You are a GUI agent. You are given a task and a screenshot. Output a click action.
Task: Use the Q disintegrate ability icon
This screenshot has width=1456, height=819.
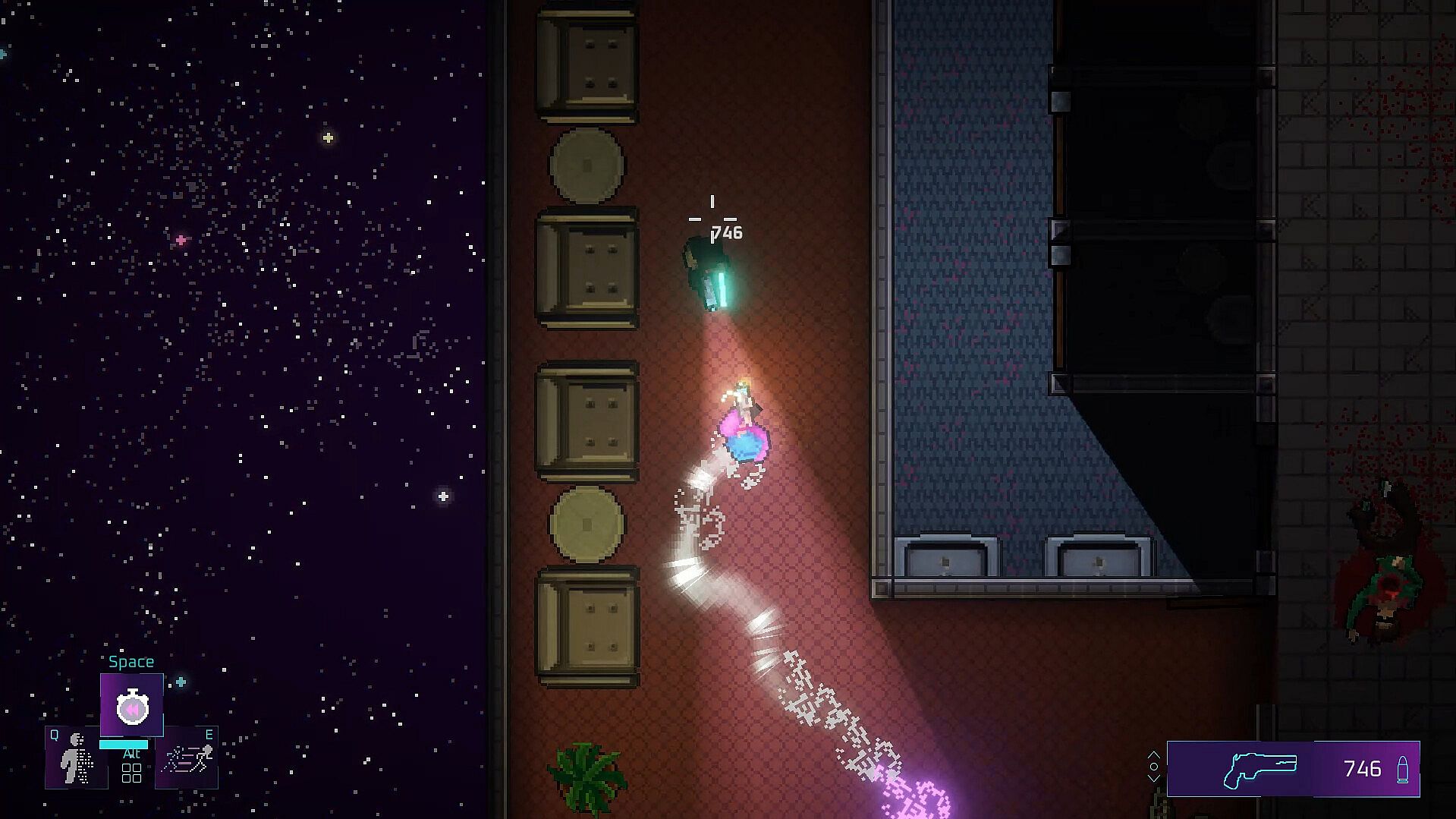76,758
